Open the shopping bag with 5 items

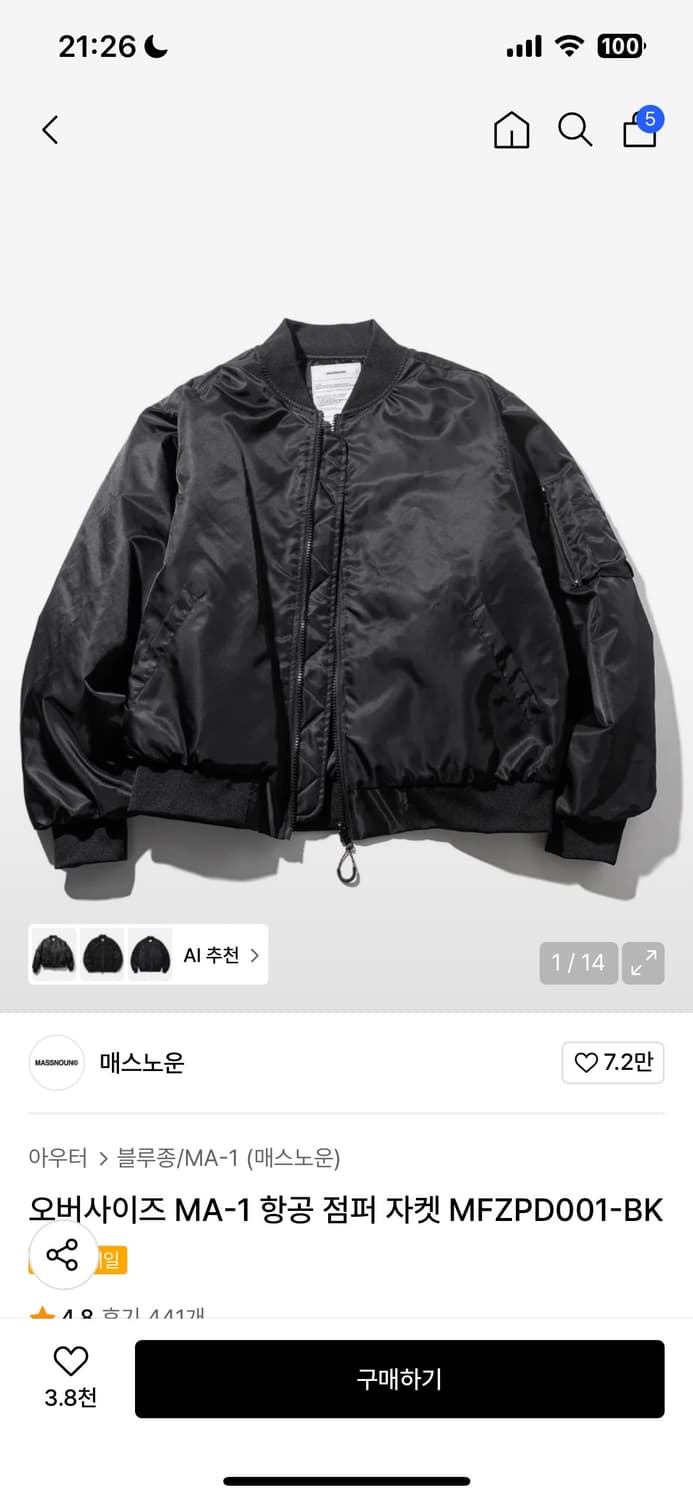tap(640, 130)
